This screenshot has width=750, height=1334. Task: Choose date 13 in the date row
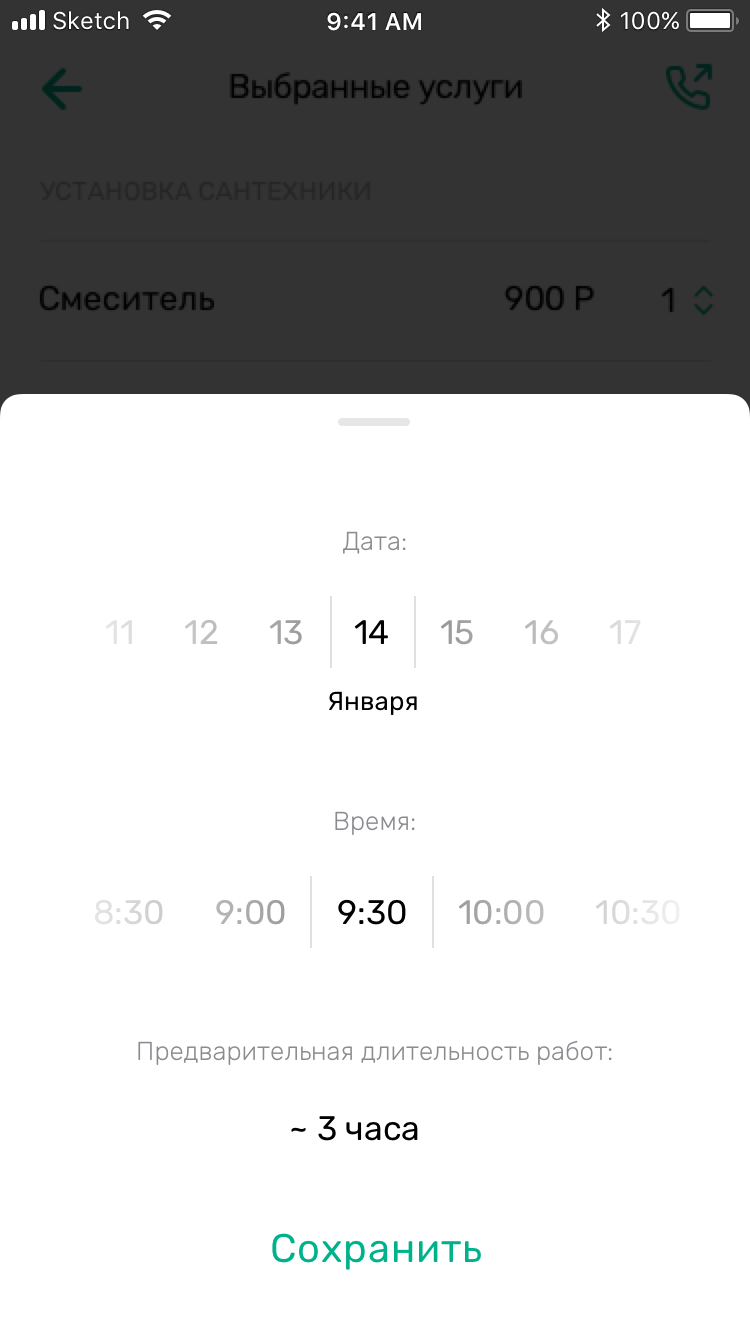click(286, 632)
